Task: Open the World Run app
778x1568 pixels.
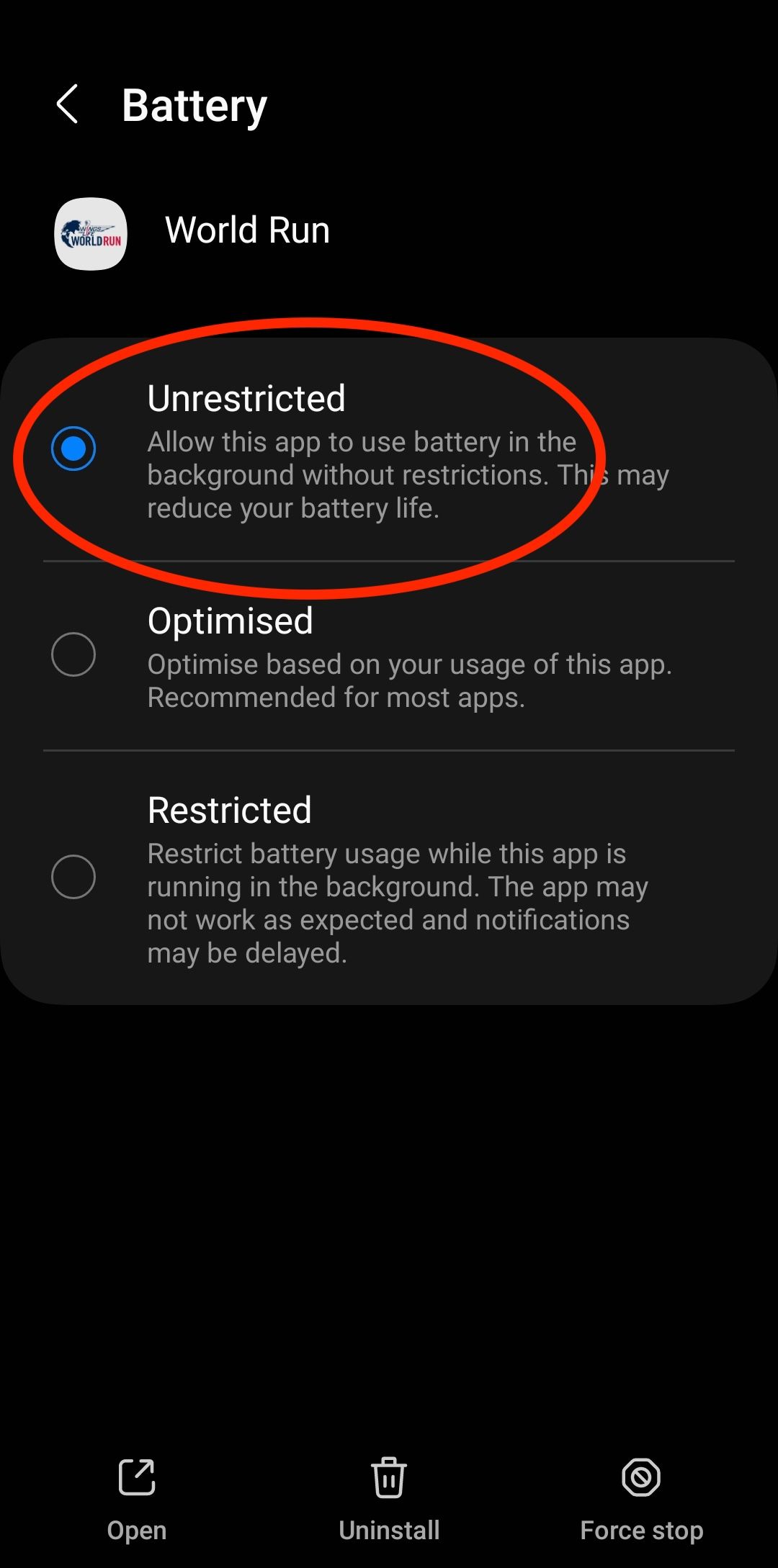Action: [137, 1496]
